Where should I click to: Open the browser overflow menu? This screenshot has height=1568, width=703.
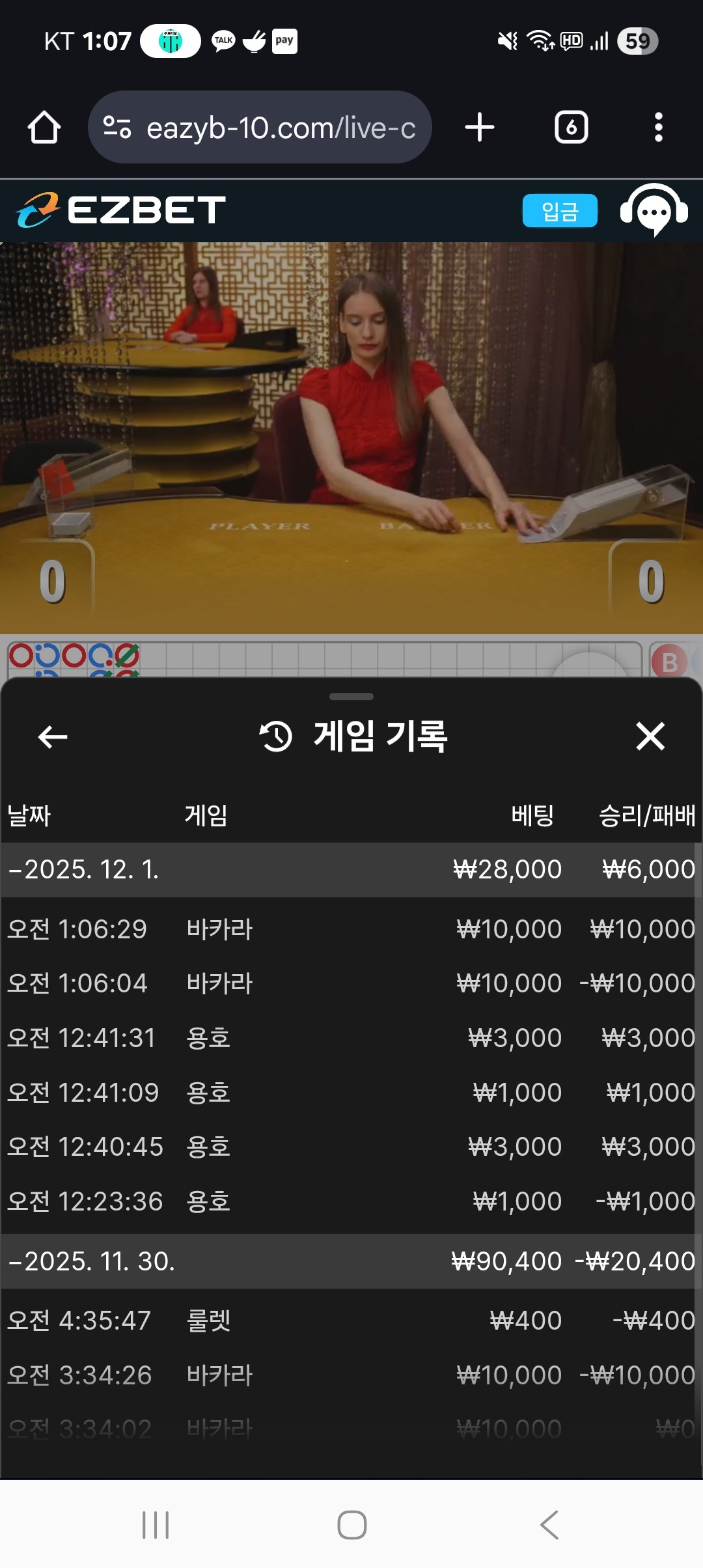coord(658,128)
